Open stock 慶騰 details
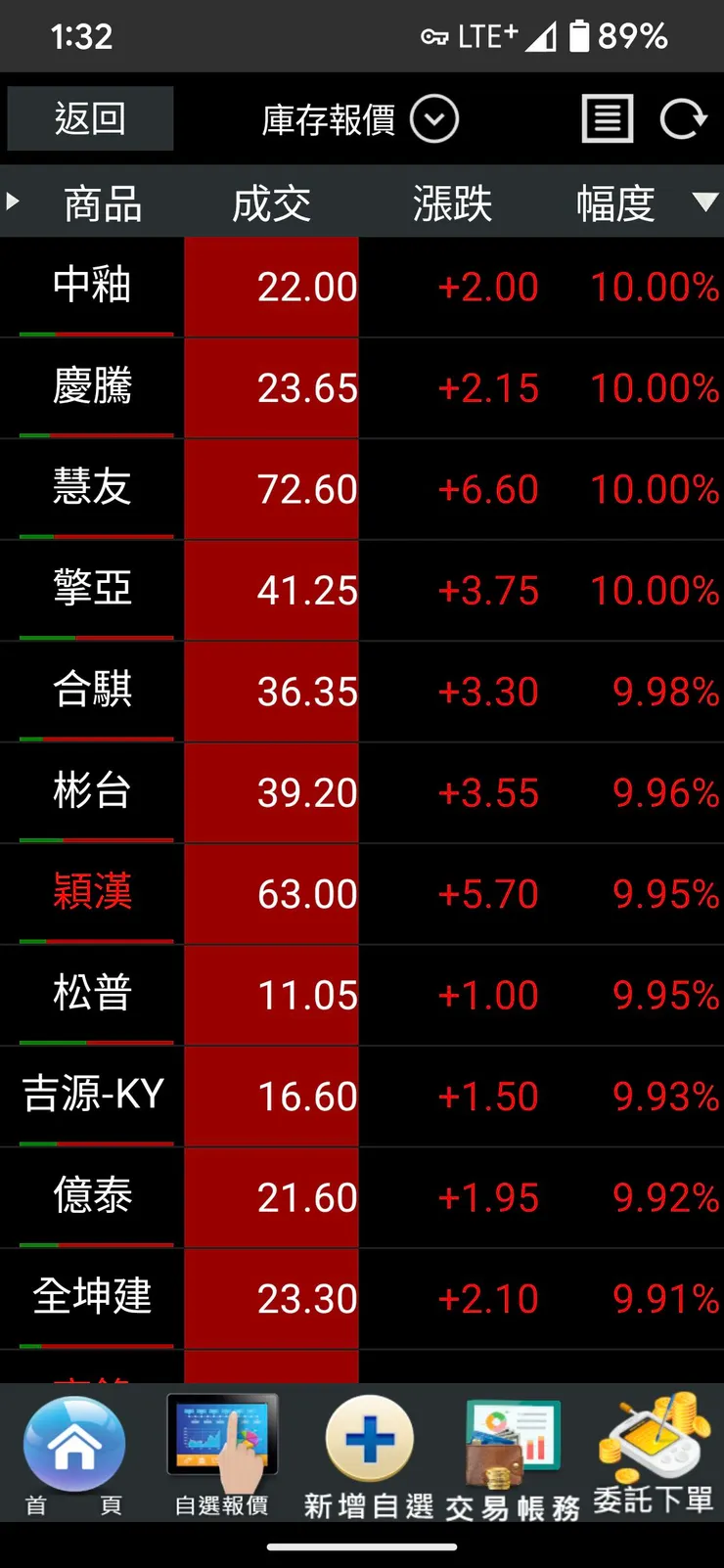This screenshot has width=724, height=1568. pos(92,387)
